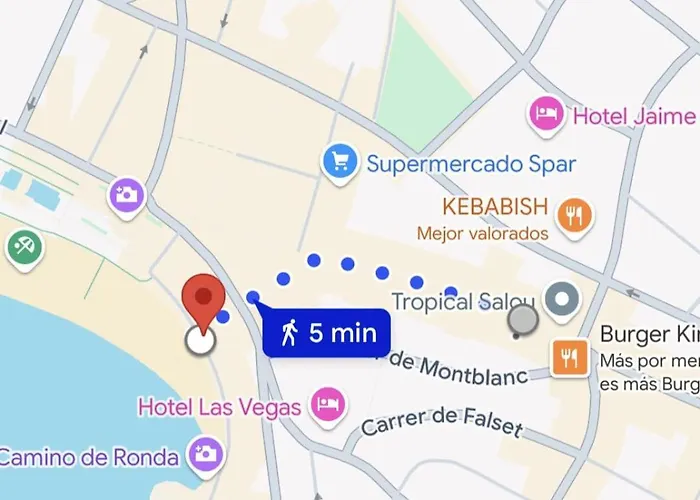The height and width of the screenshot is (500, 700).
Task: Tap the red destination pin
Action: (x=205, y=300)
